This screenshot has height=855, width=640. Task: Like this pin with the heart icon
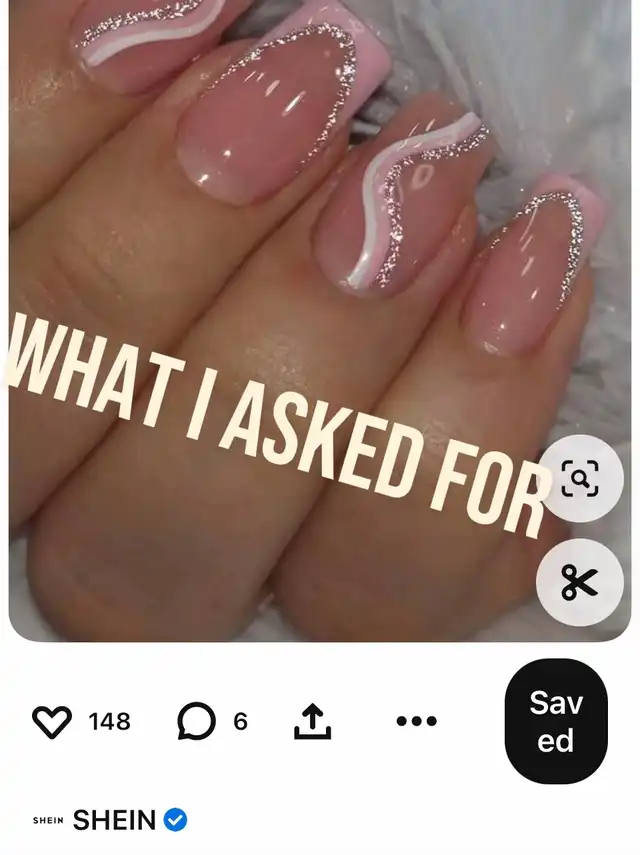[52, 721]
